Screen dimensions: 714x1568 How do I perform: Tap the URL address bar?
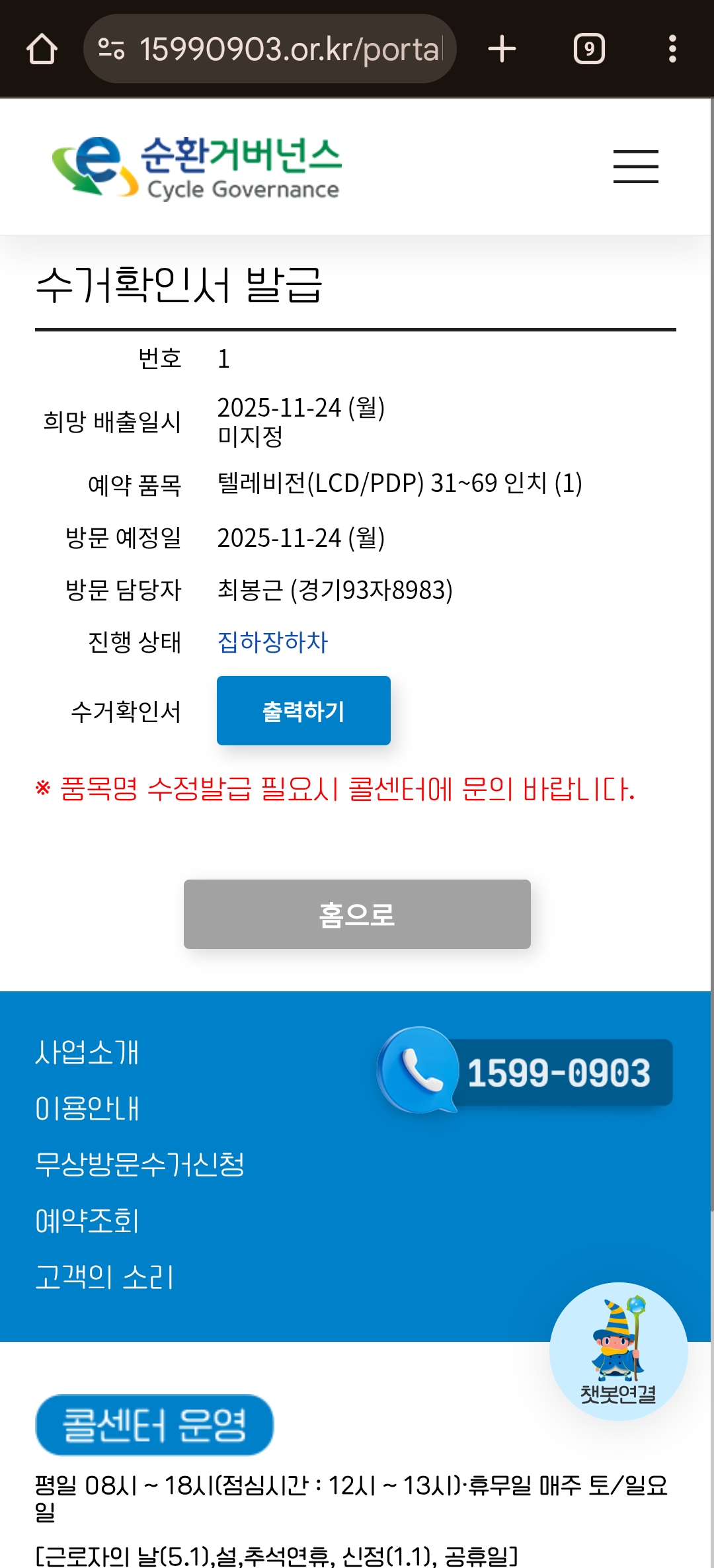(x=270, y=49)
